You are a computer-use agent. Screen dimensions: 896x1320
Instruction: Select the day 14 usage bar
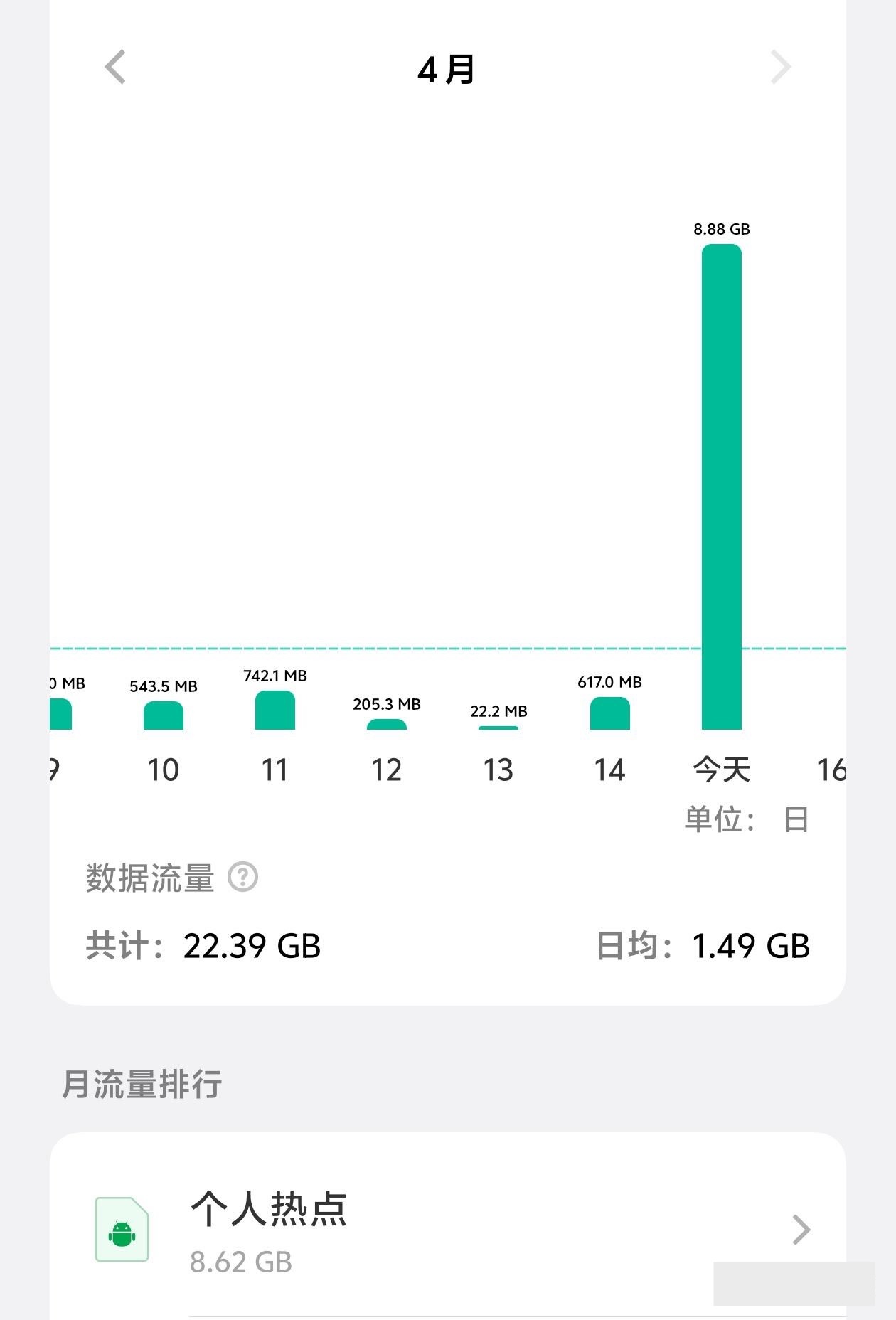pos(610,713)
